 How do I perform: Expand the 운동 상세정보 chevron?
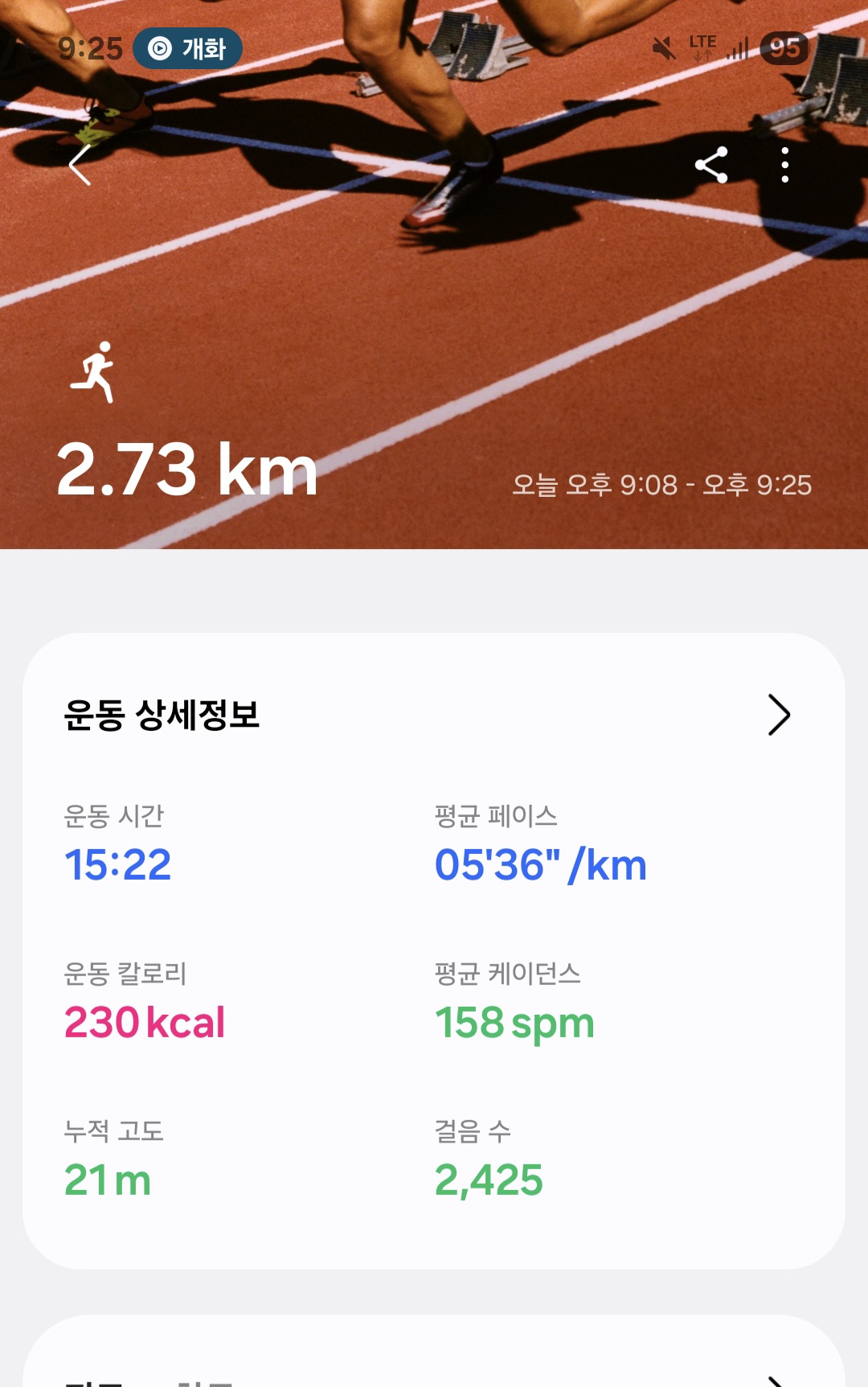pyautogui.click(x=778, y=715)
